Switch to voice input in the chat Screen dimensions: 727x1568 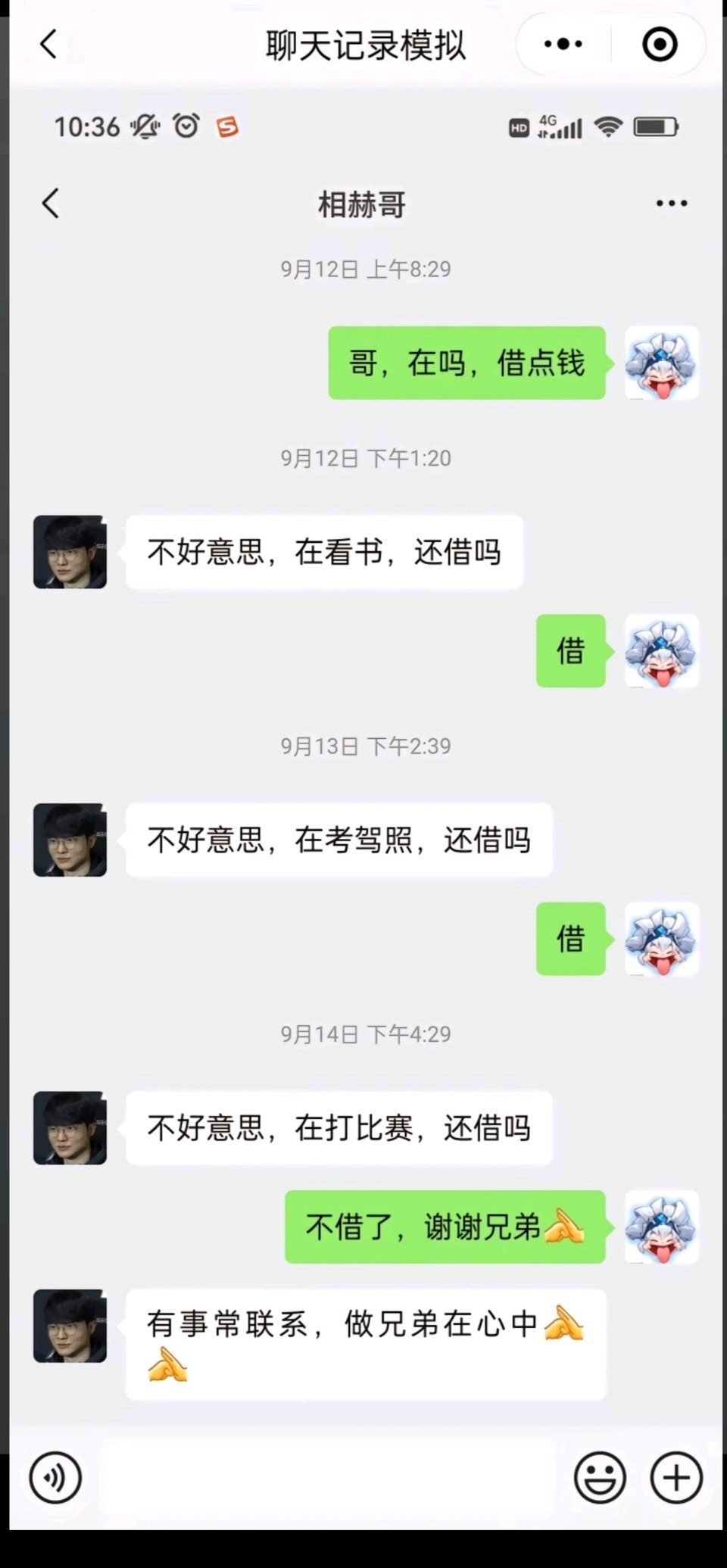point(55,1477)
